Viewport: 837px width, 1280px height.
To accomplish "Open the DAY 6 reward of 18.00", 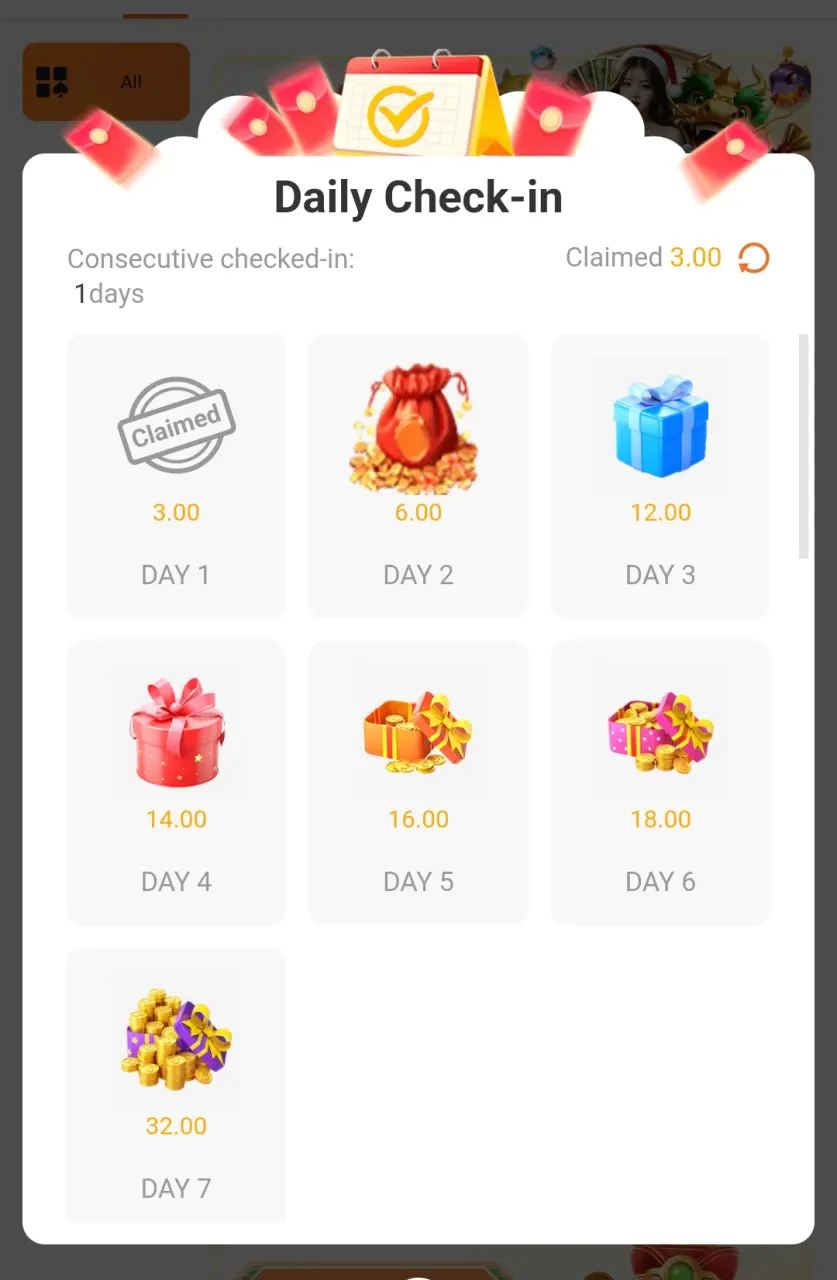I will (x=660, y=782).
